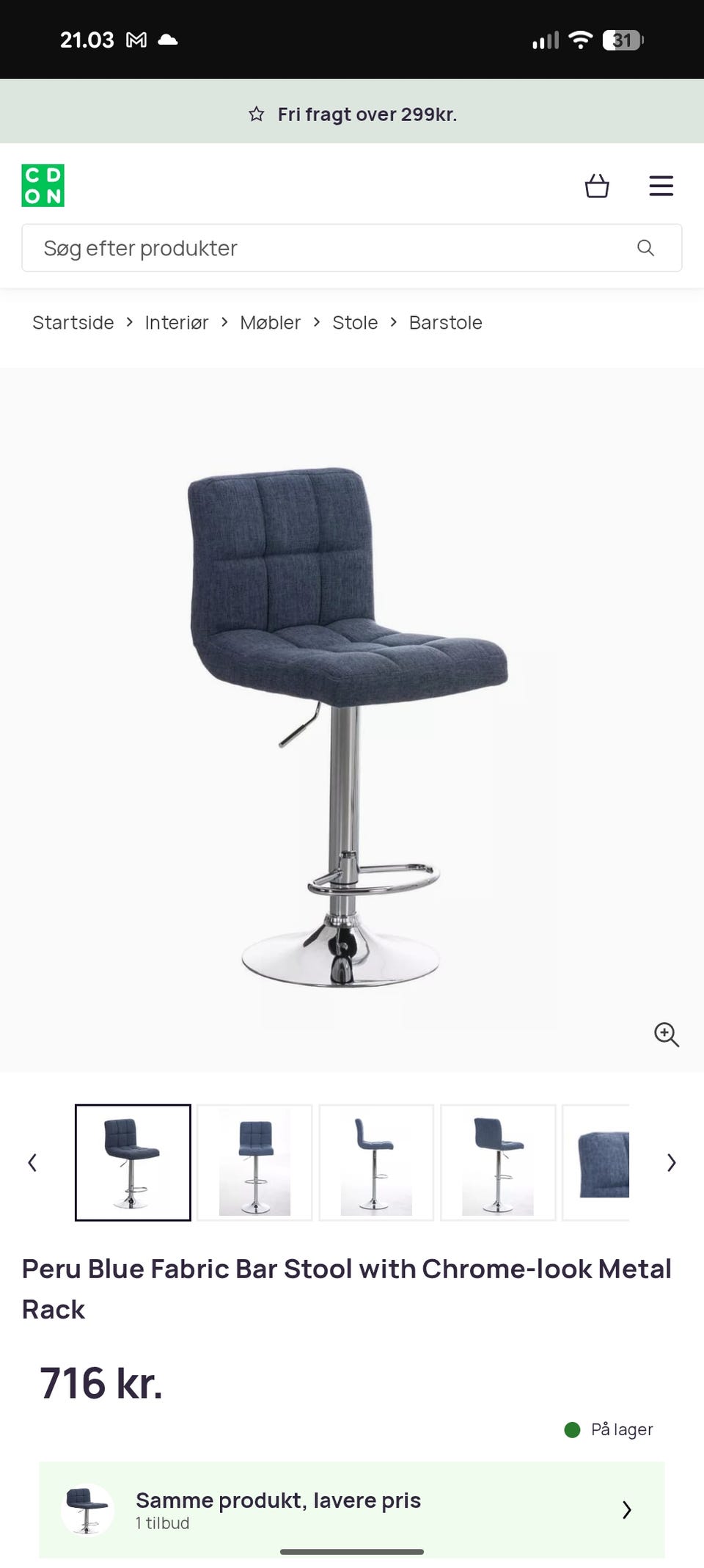Viewport: 704px width, 1568px height.
Task: Navigate to the Møbler category
Action: coord(271,323)
